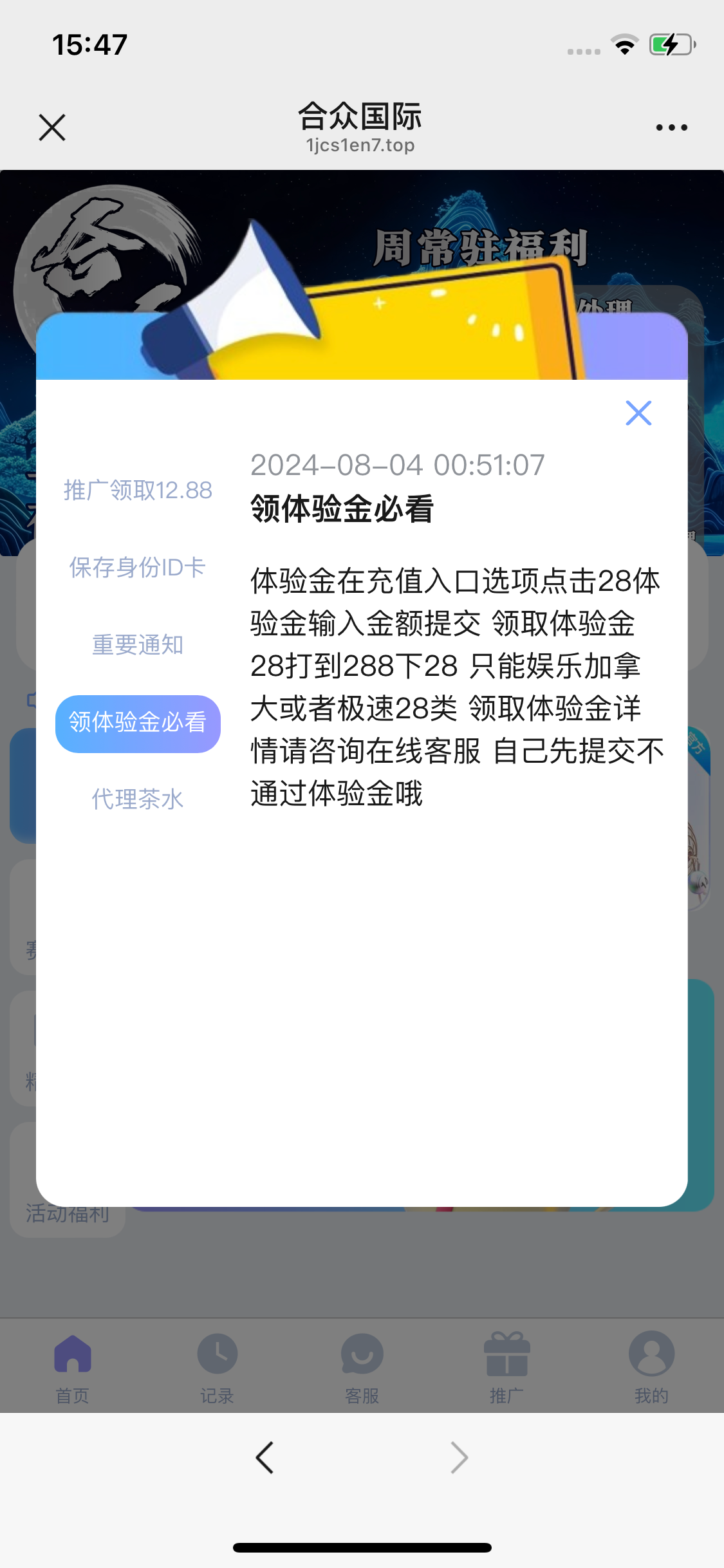
Task: View the 代理茶水 announcement
Action: [138, 799]
